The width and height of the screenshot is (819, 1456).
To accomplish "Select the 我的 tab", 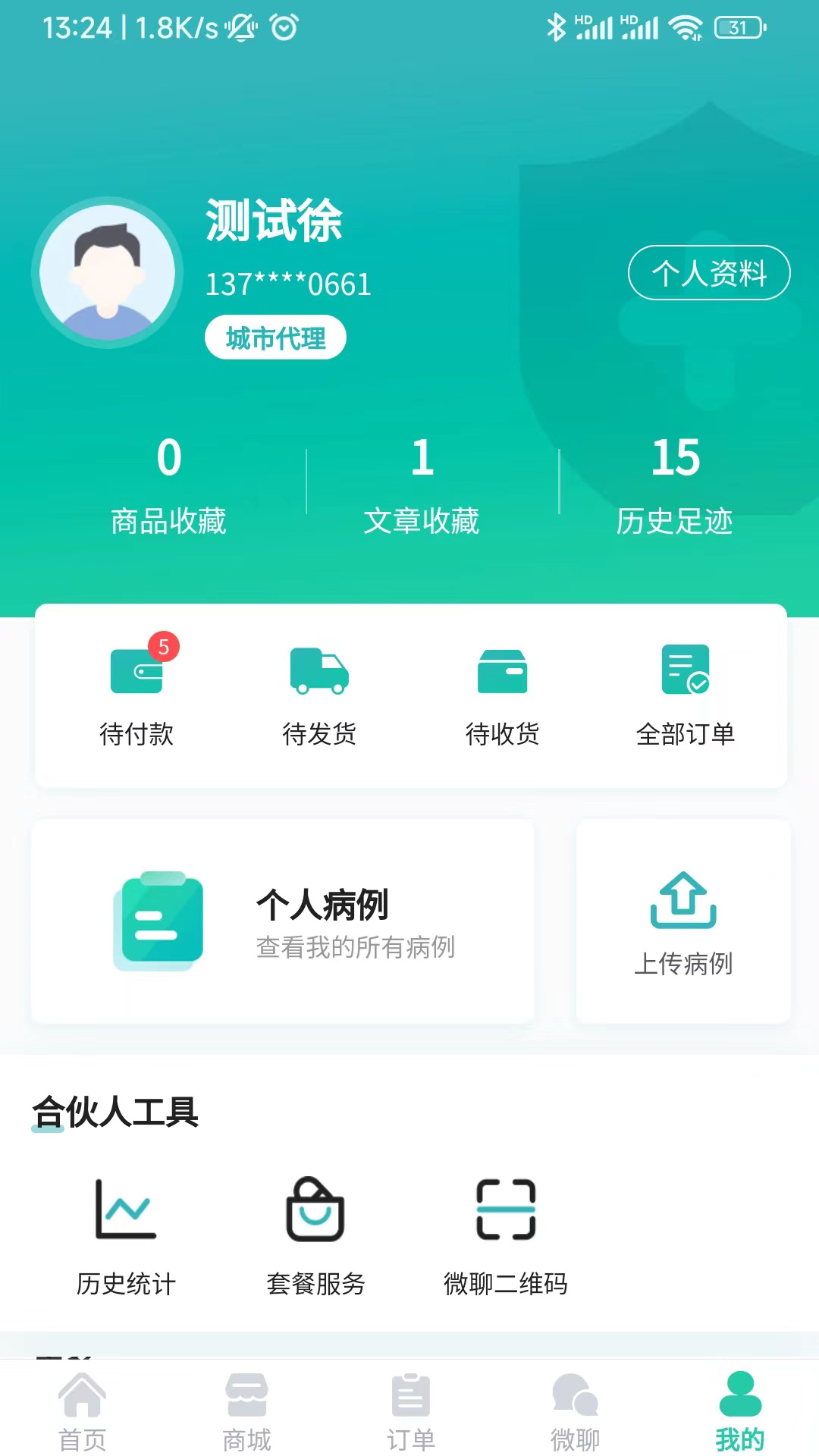I will pyautogui.click(x=739, y=1410).
